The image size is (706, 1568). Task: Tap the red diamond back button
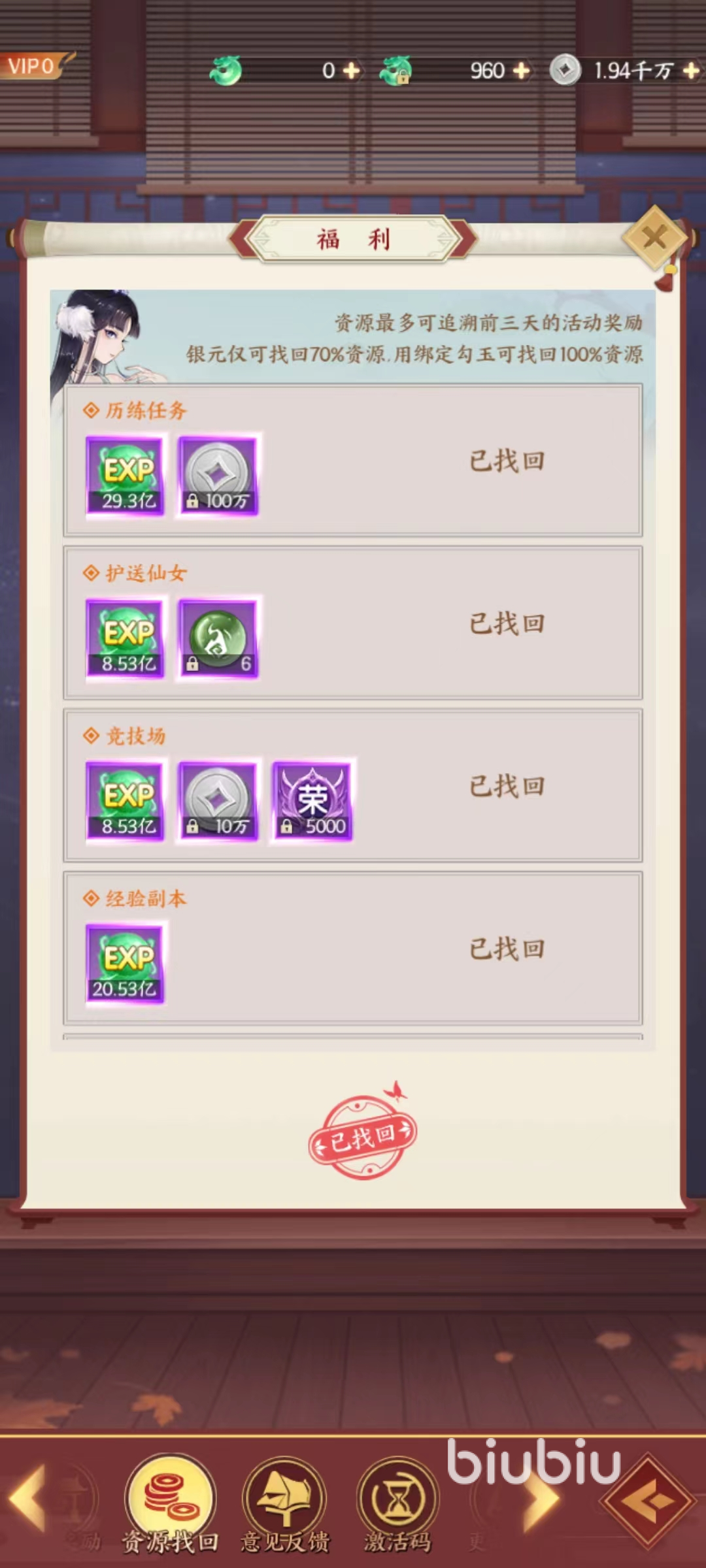(x=648, y=1501)
